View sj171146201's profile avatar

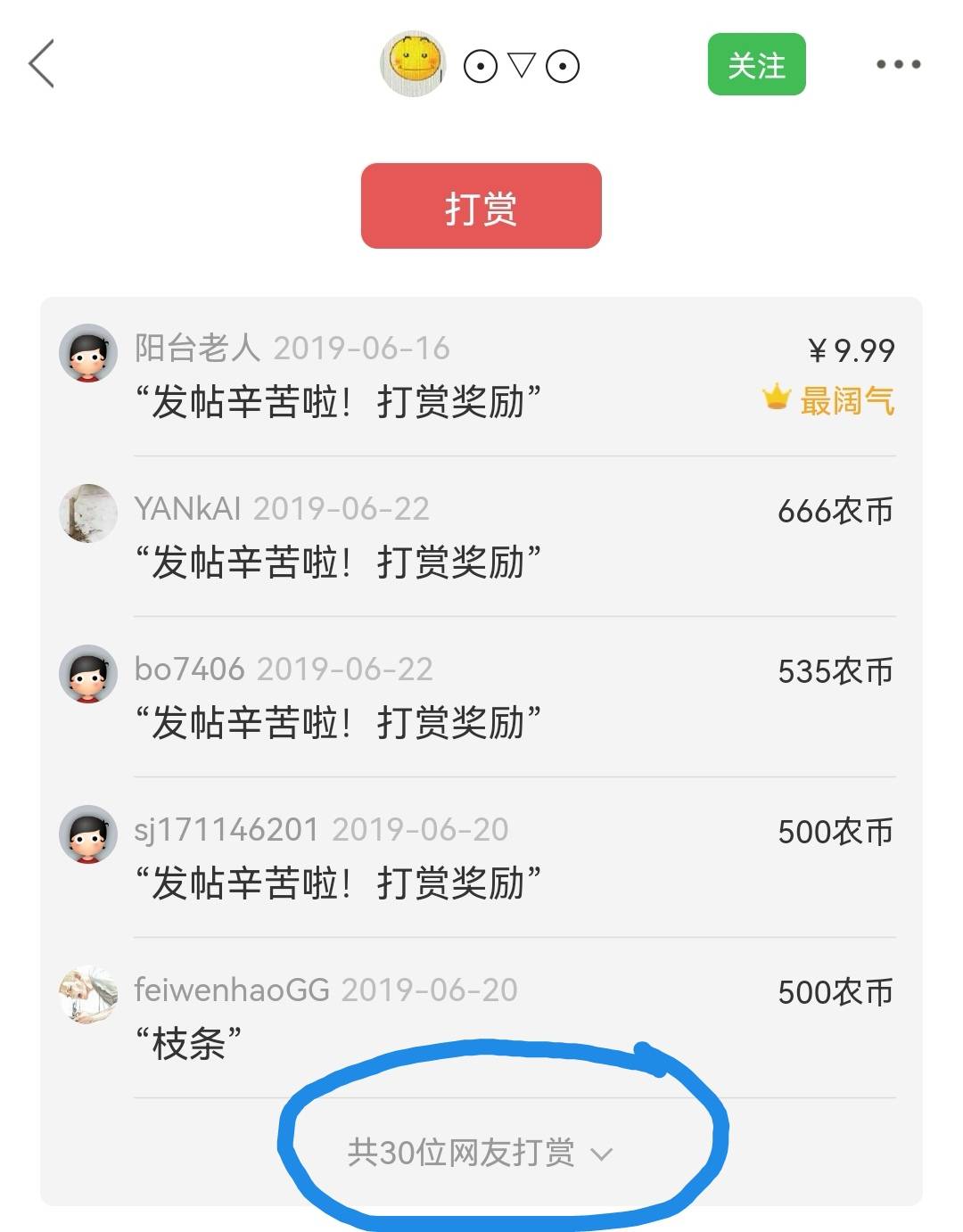(88, 834)
